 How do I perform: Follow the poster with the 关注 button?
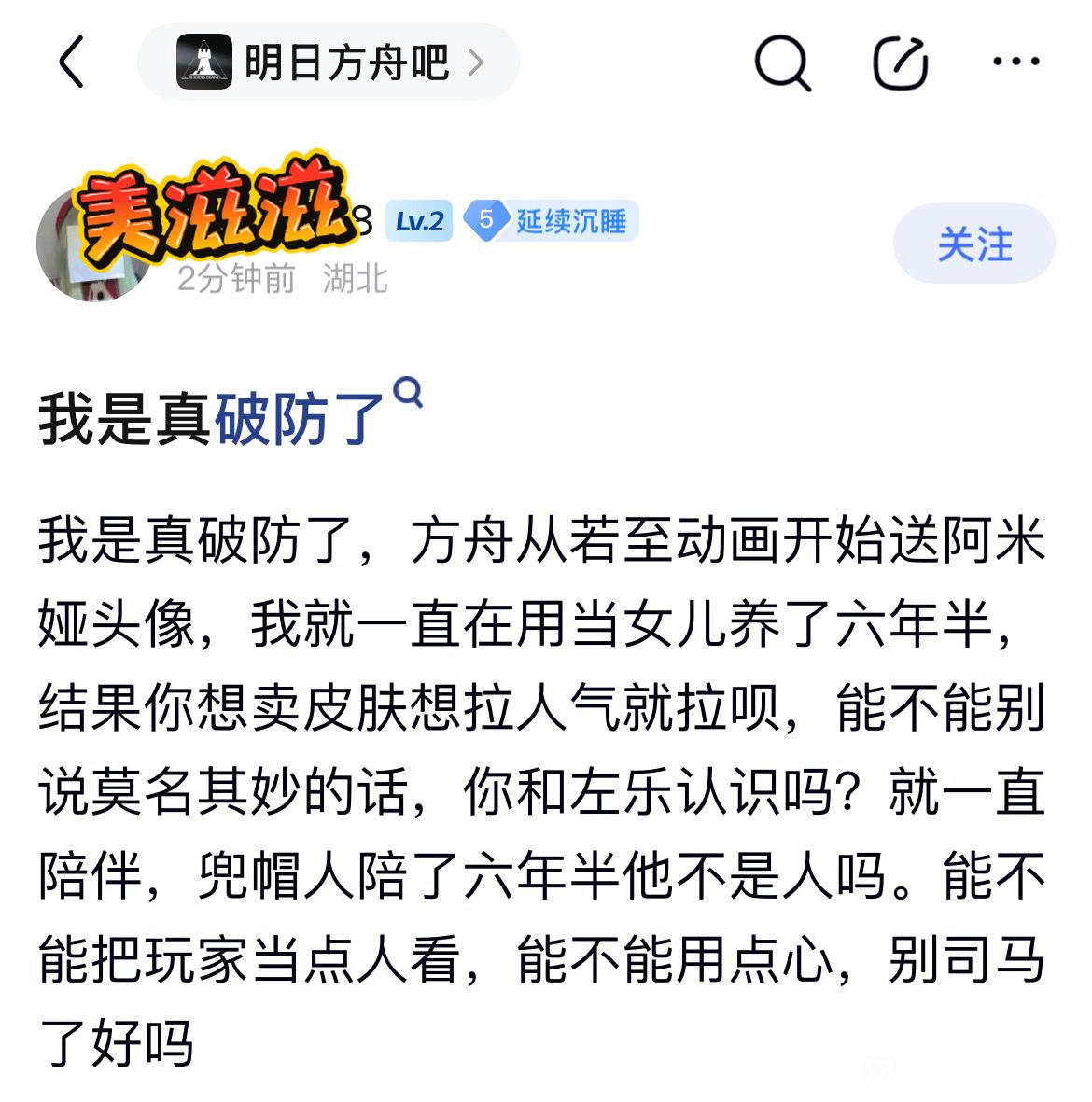point(973,244)
